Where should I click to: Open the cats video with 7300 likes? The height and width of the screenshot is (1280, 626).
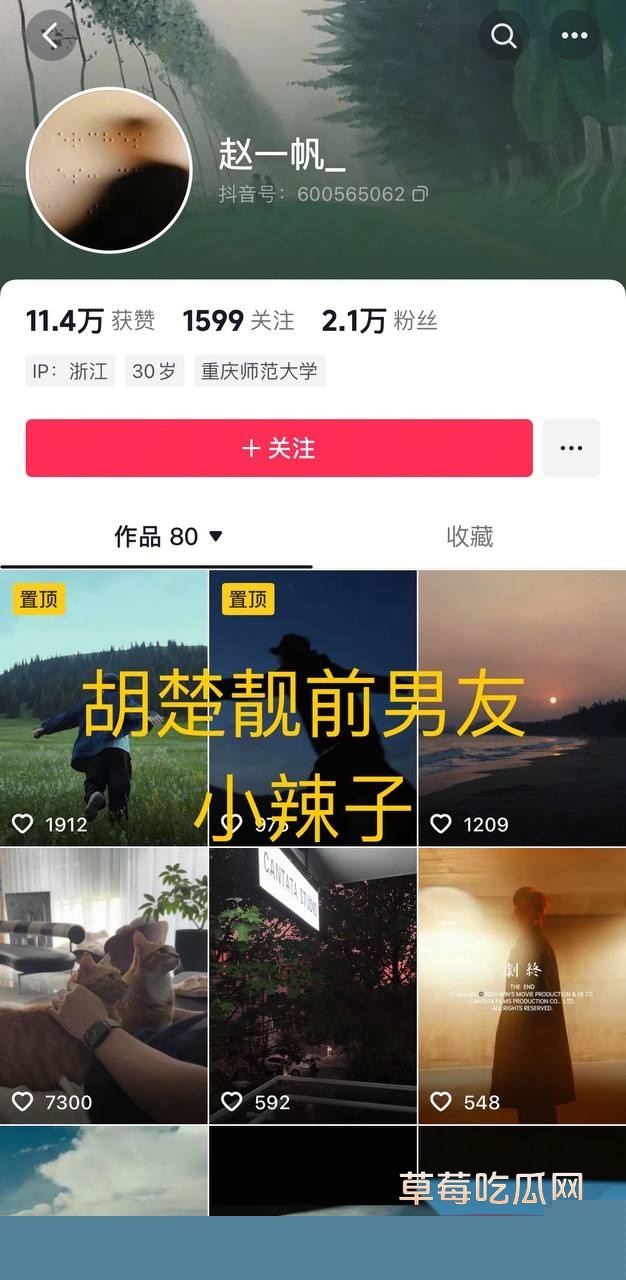tap(104, 985)
